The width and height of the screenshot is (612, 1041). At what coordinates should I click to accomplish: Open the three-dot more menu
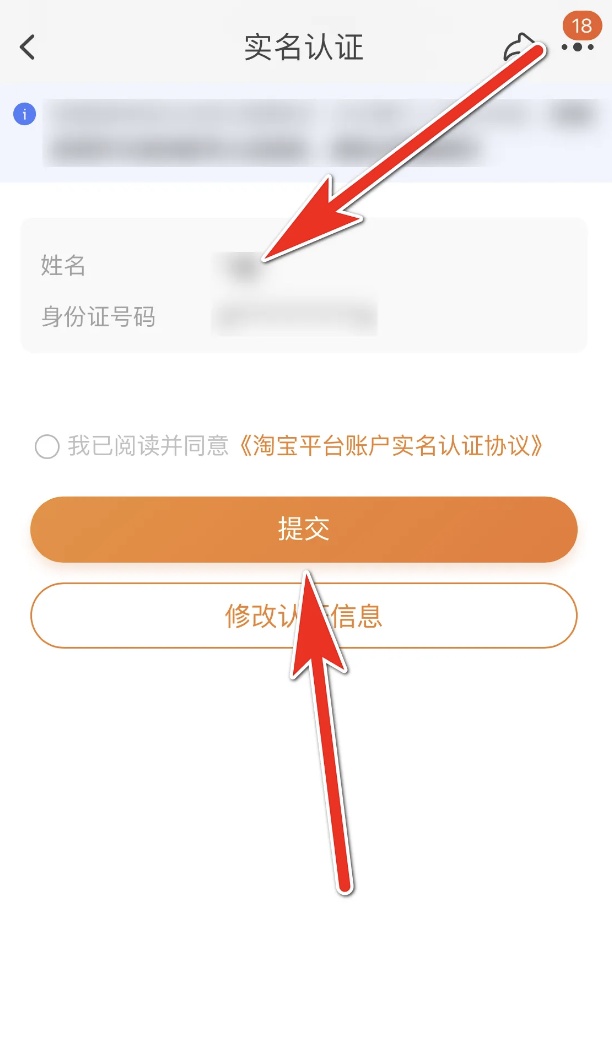tap(578, 48)
